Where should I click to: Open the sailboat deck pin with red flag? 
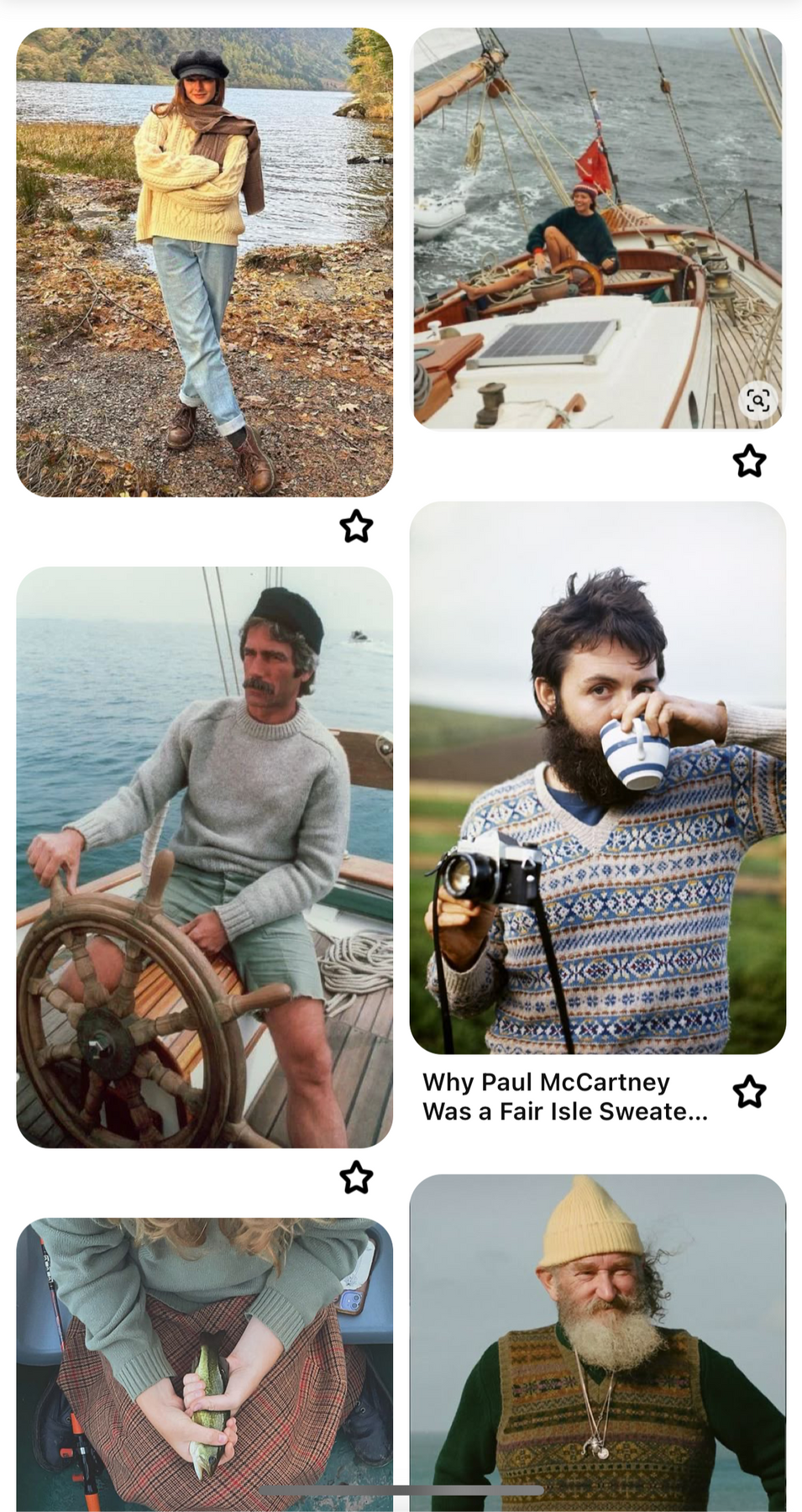(x=597, y=228)
